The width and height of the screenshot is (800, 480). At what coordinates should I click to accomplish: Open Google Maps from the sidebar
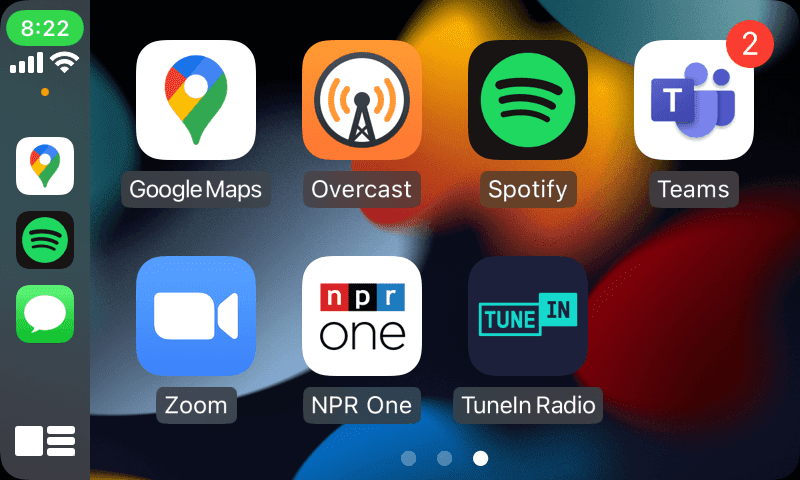45,166
